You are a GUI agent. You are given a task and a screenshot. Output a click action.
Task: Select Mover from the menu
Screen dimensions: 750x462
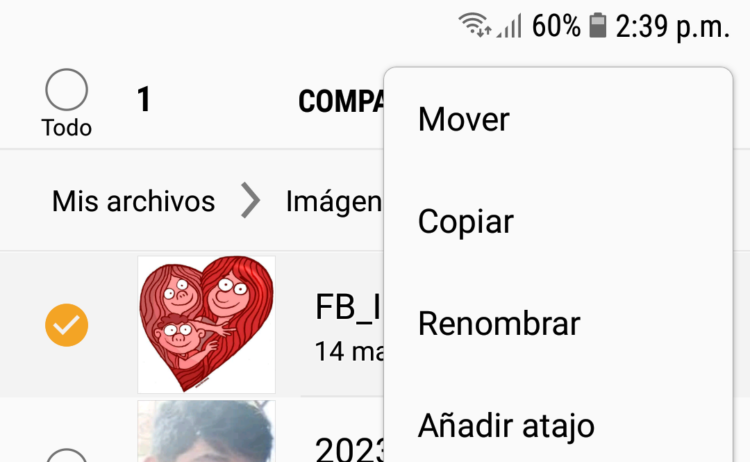464,119
